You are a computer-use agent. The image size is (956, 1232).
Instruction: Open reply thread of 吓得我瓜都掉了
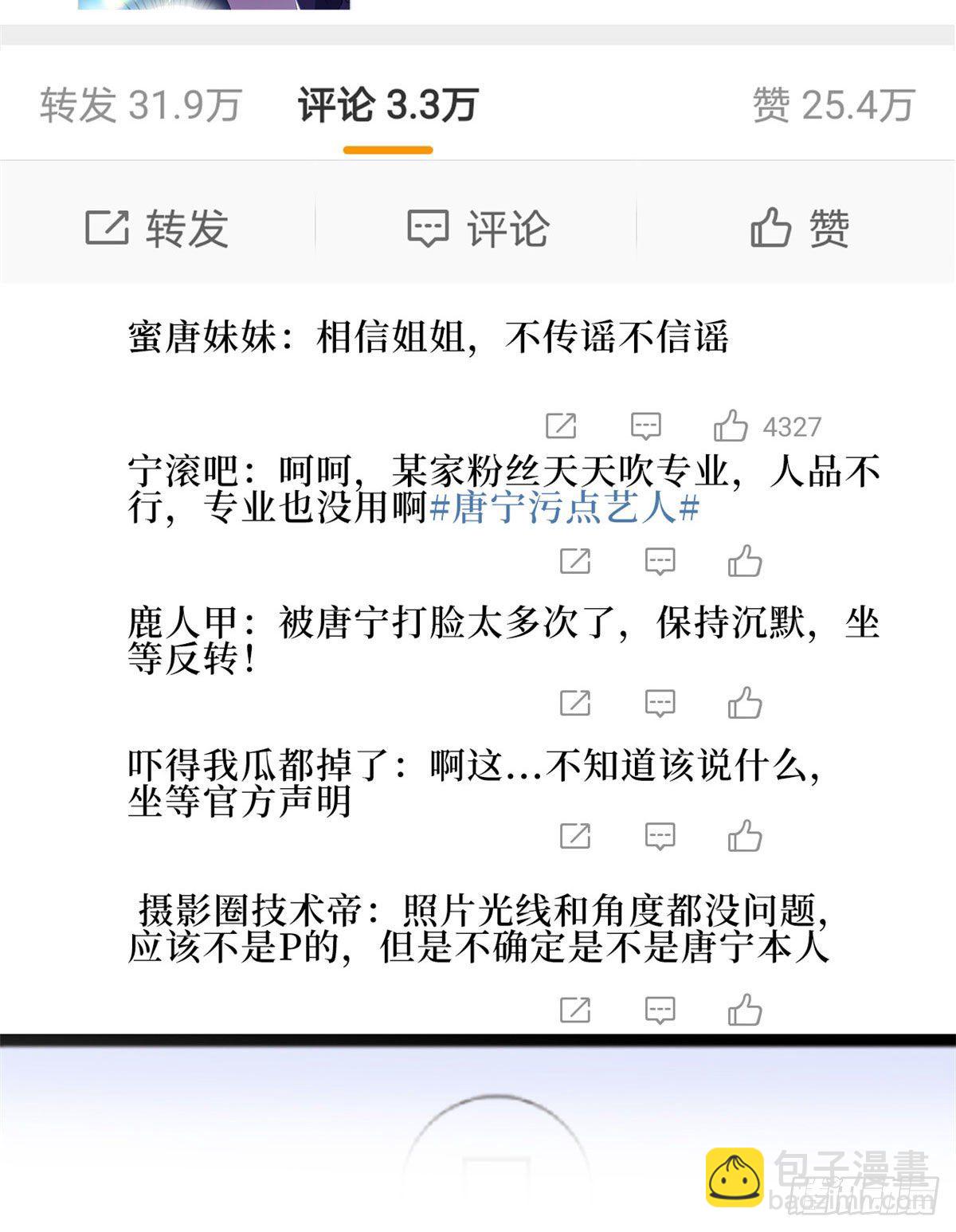657,835
